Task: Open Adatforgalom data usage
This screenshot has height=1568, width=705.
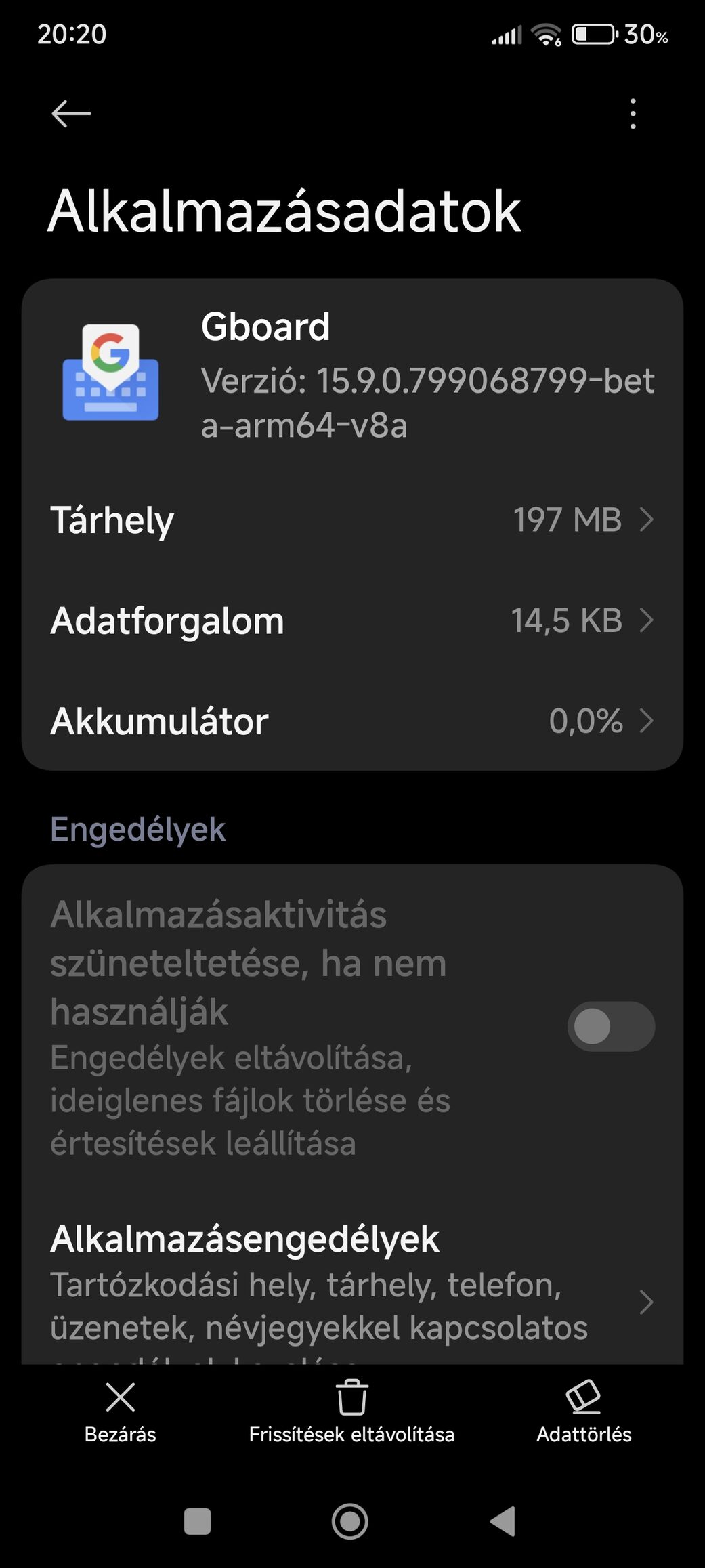Action: (352, 620)
